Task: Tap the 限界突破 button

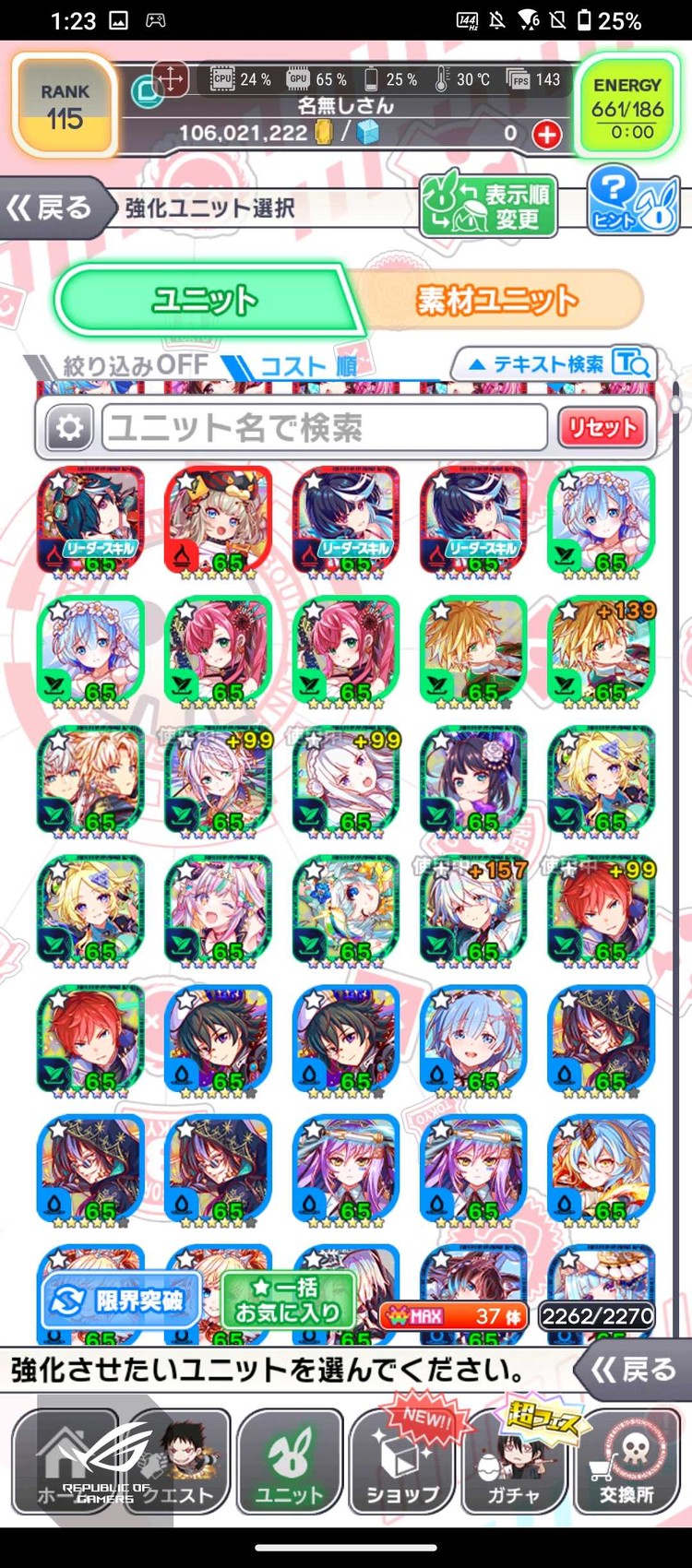Action: 121,1301
